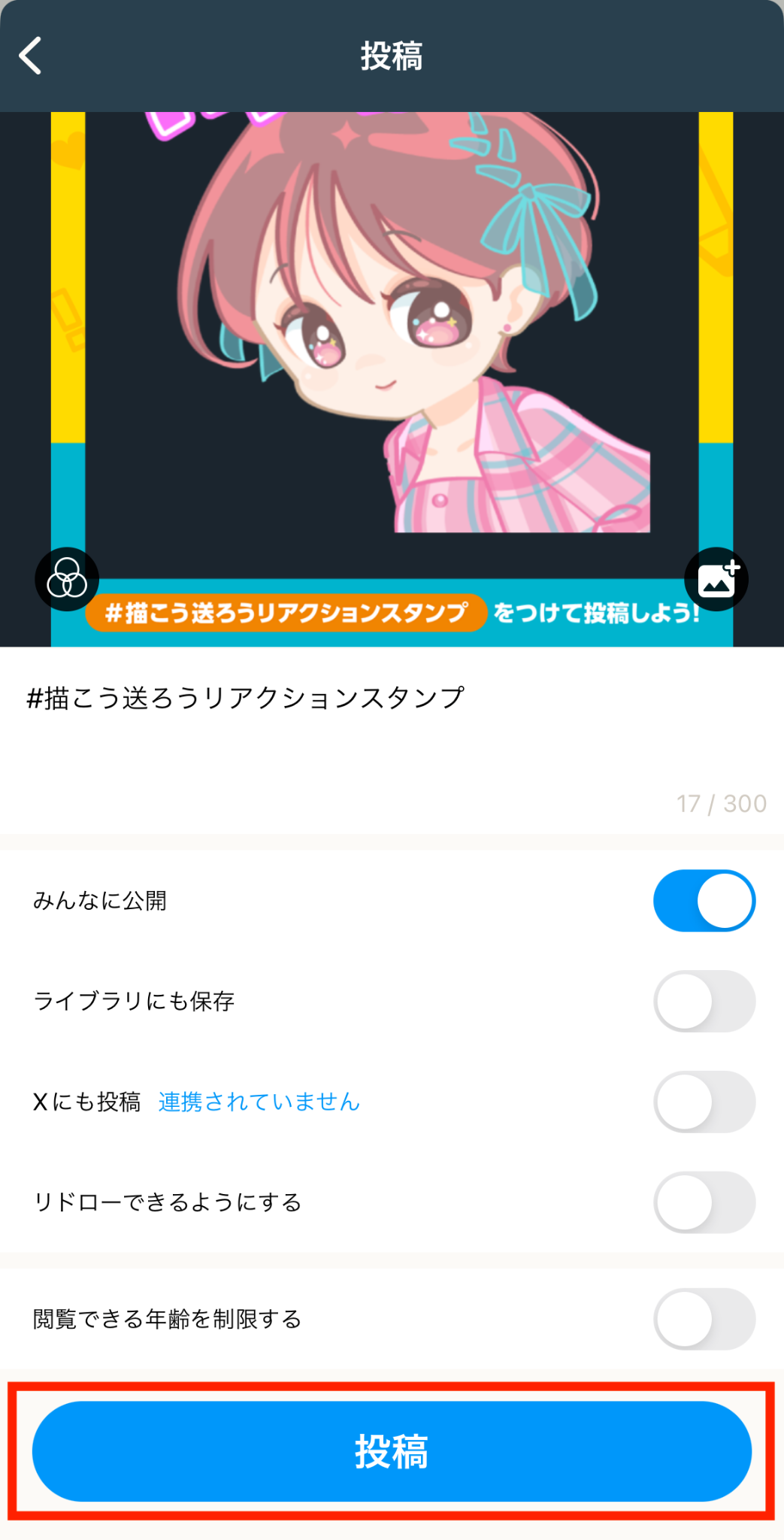Enable リドローできるようにする switch
Image resolution: width=784 pixels, height=1540 pixels.
[704, 1202]
